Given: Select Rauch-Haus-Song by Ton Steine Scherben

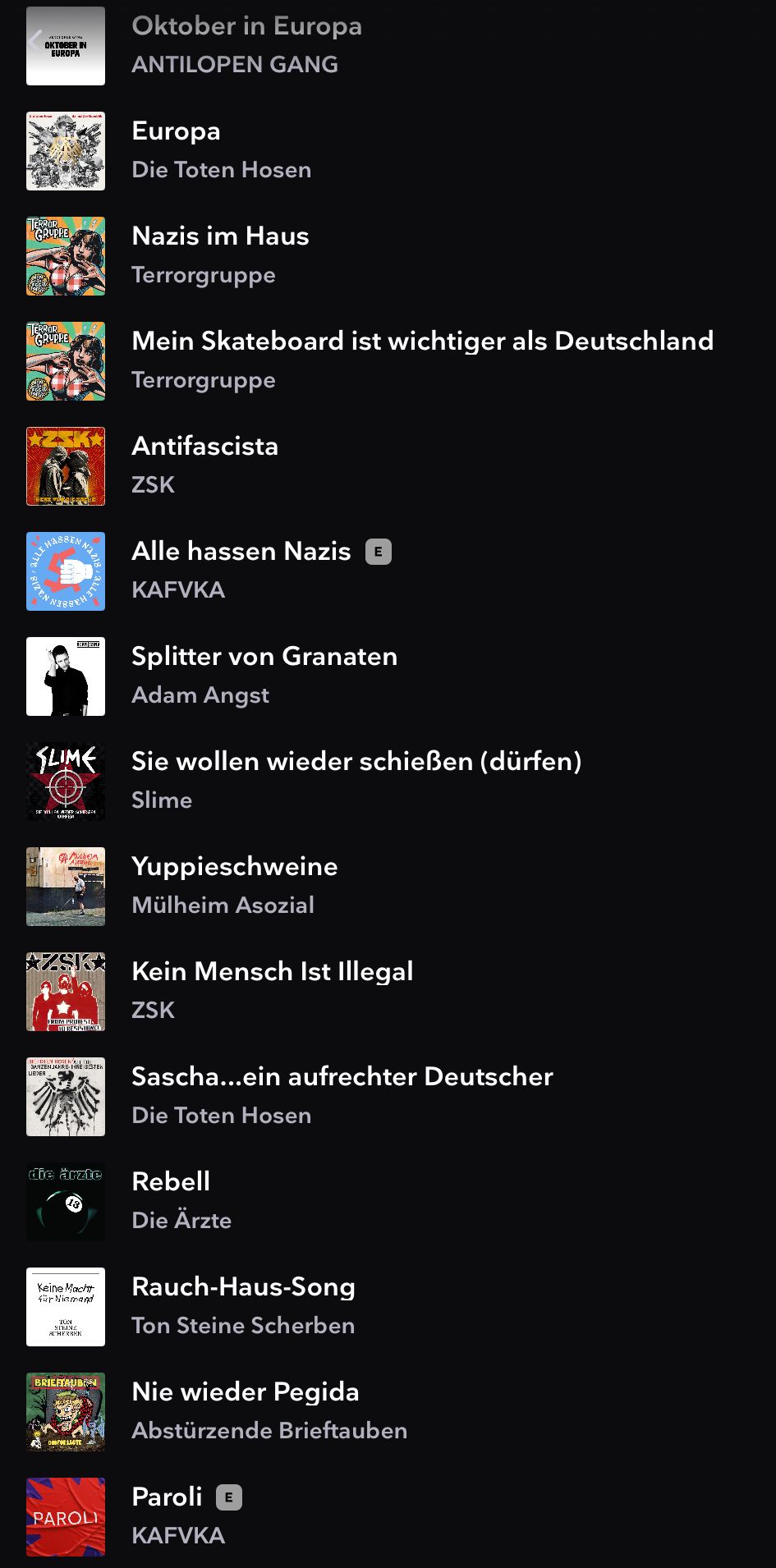Looking at the screenshot, I should pos(243,1305).
